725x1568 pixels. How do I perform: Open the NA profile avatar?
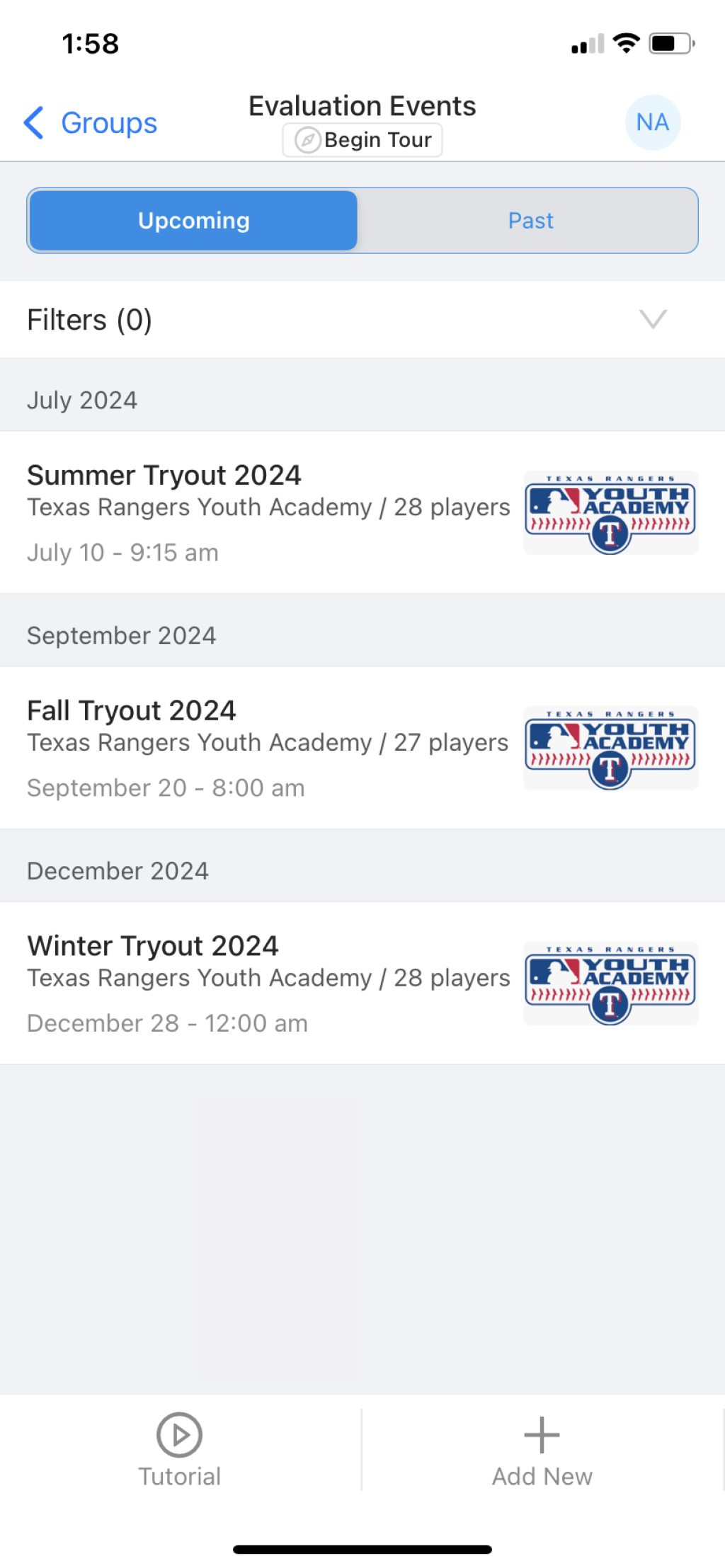(652, 122)
